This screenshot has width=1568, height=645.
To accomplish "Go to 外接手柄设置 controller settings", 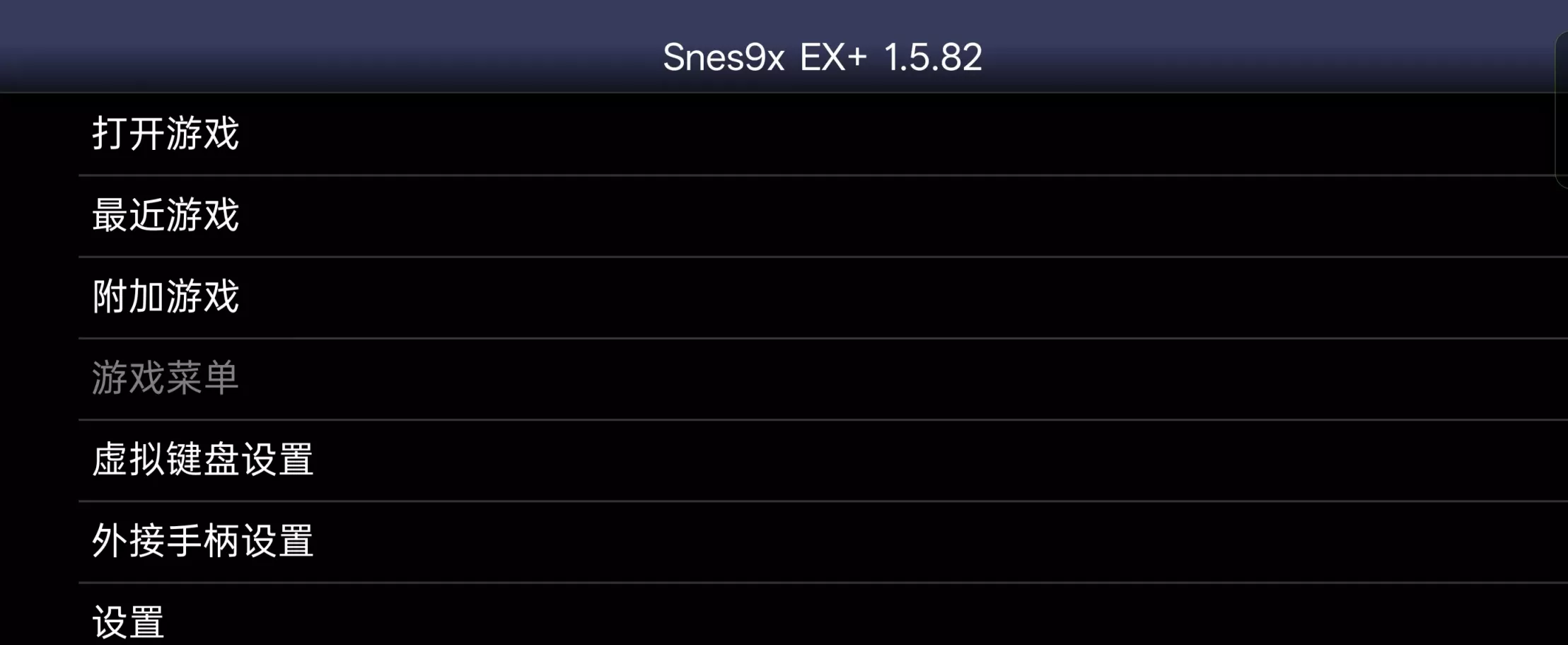I will coord(202,541).
